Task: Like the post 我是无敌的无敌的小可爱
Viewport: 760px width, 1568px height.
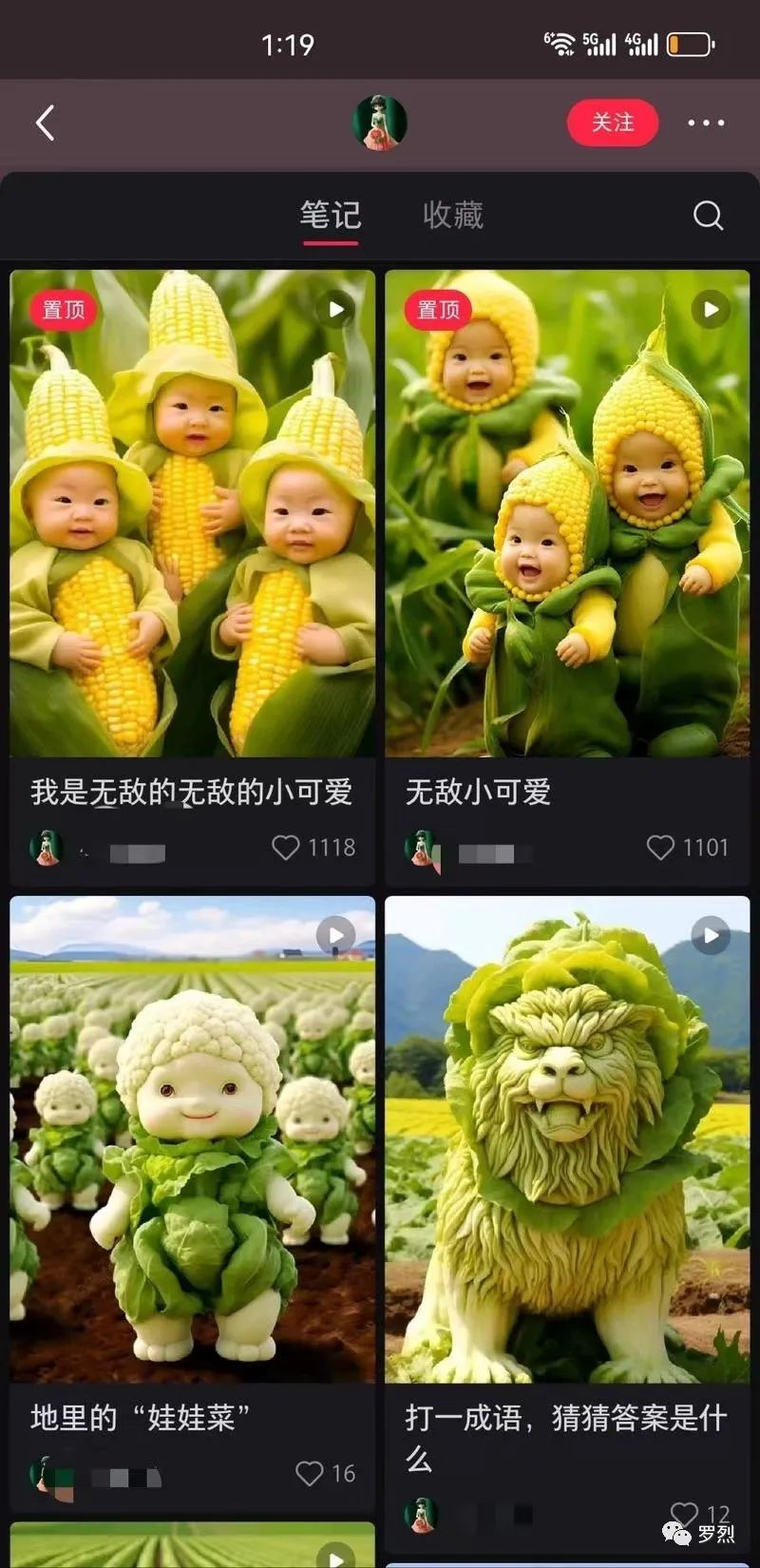Action: [285, 847]
